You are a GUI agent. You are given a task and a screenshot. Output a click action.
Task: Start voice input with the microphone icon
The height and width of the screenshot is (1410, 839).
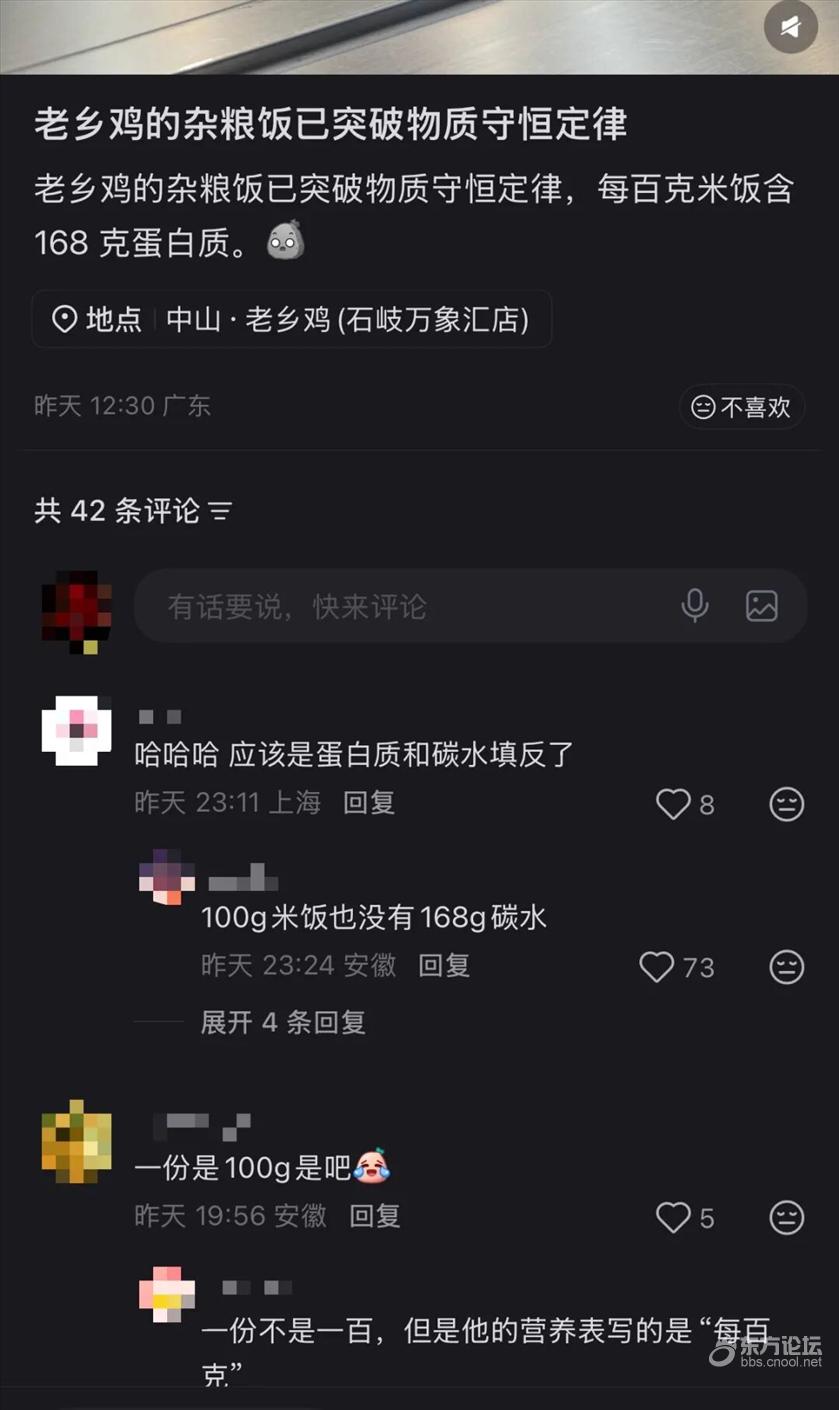695,606
